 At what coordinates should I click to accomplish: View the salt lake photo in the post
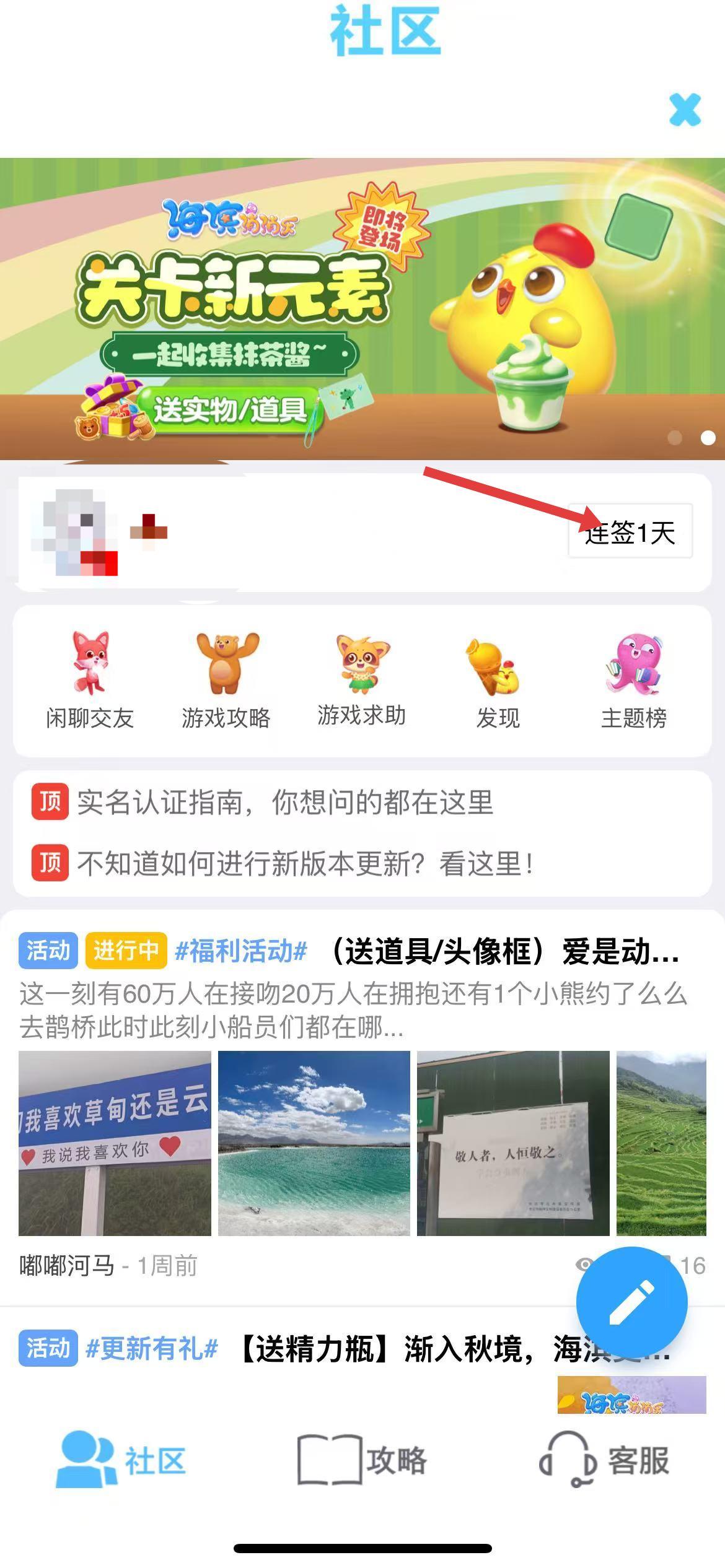pos(314,1143)
